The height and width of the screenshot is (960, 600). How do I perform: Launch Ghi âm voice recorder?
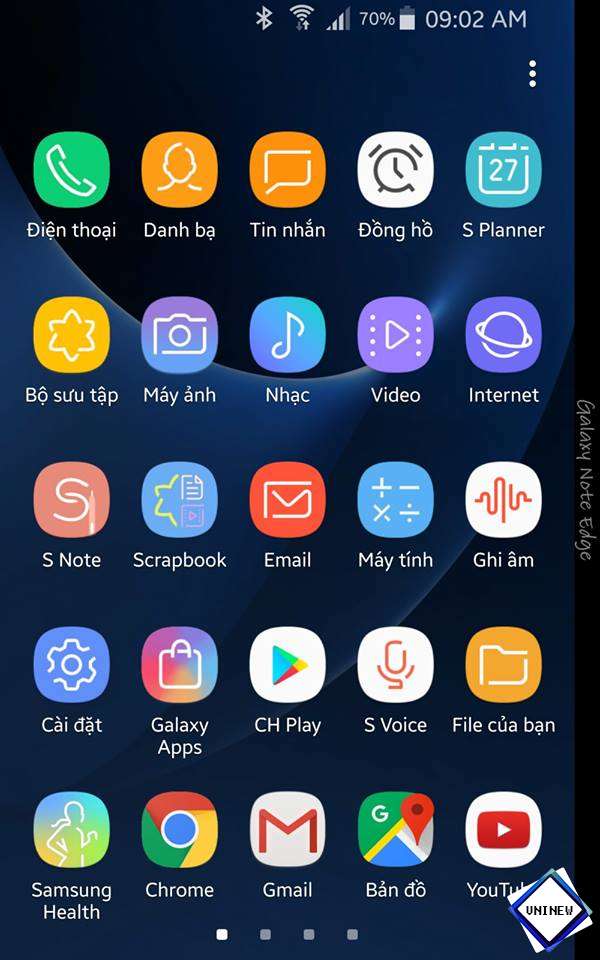coord(503,500)
